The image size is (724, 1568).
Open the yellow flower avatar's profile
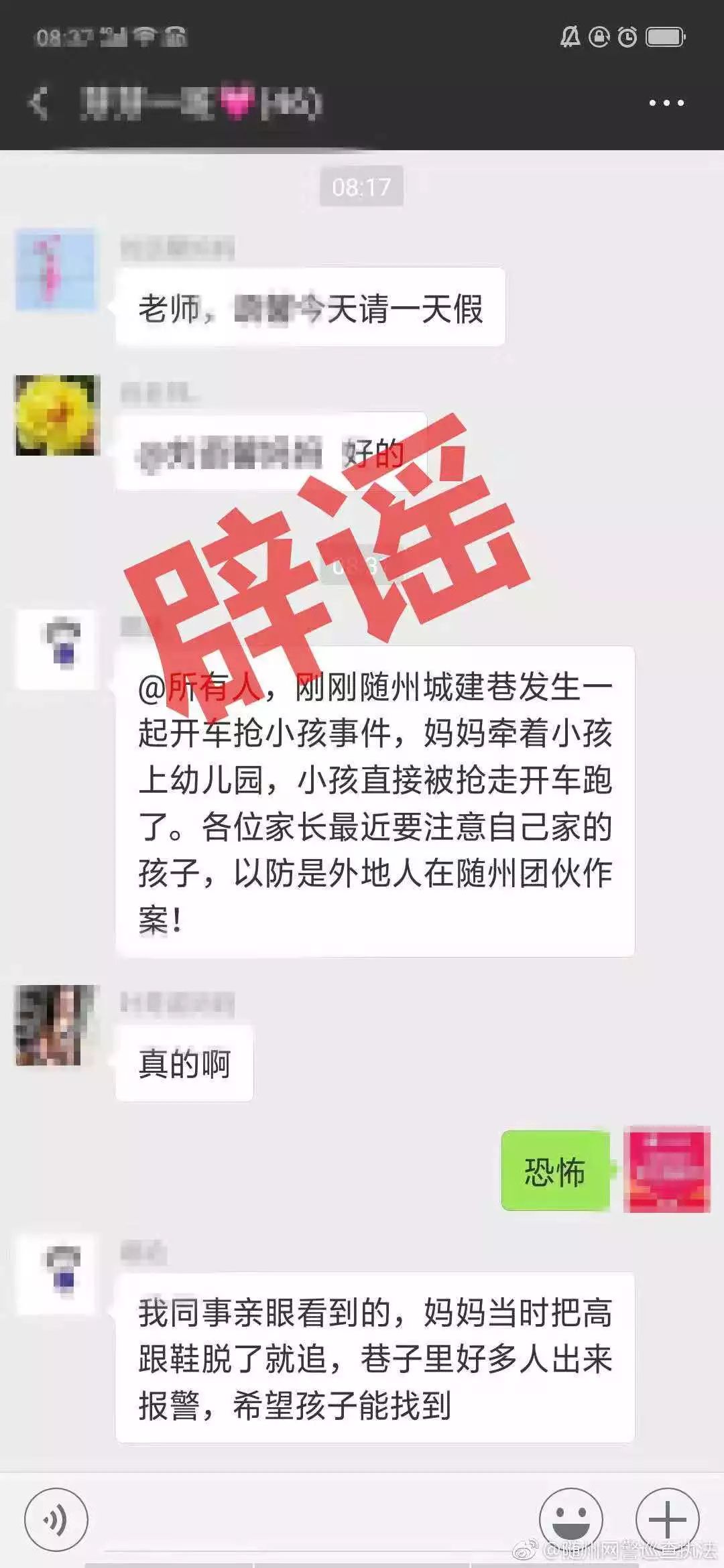pyautogui.click(x=58, y=415)
